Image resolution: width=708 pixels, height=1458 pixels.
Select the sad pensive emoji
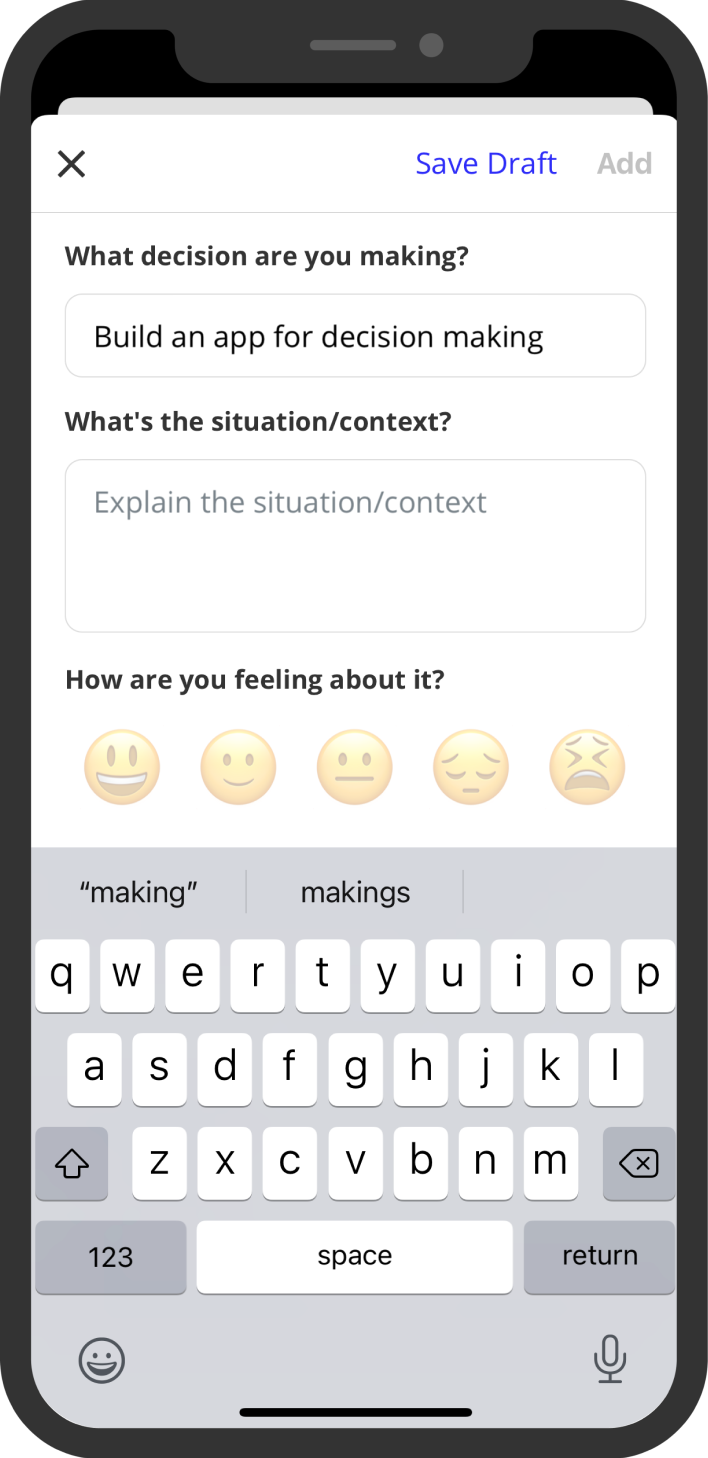tap(471, 768)
